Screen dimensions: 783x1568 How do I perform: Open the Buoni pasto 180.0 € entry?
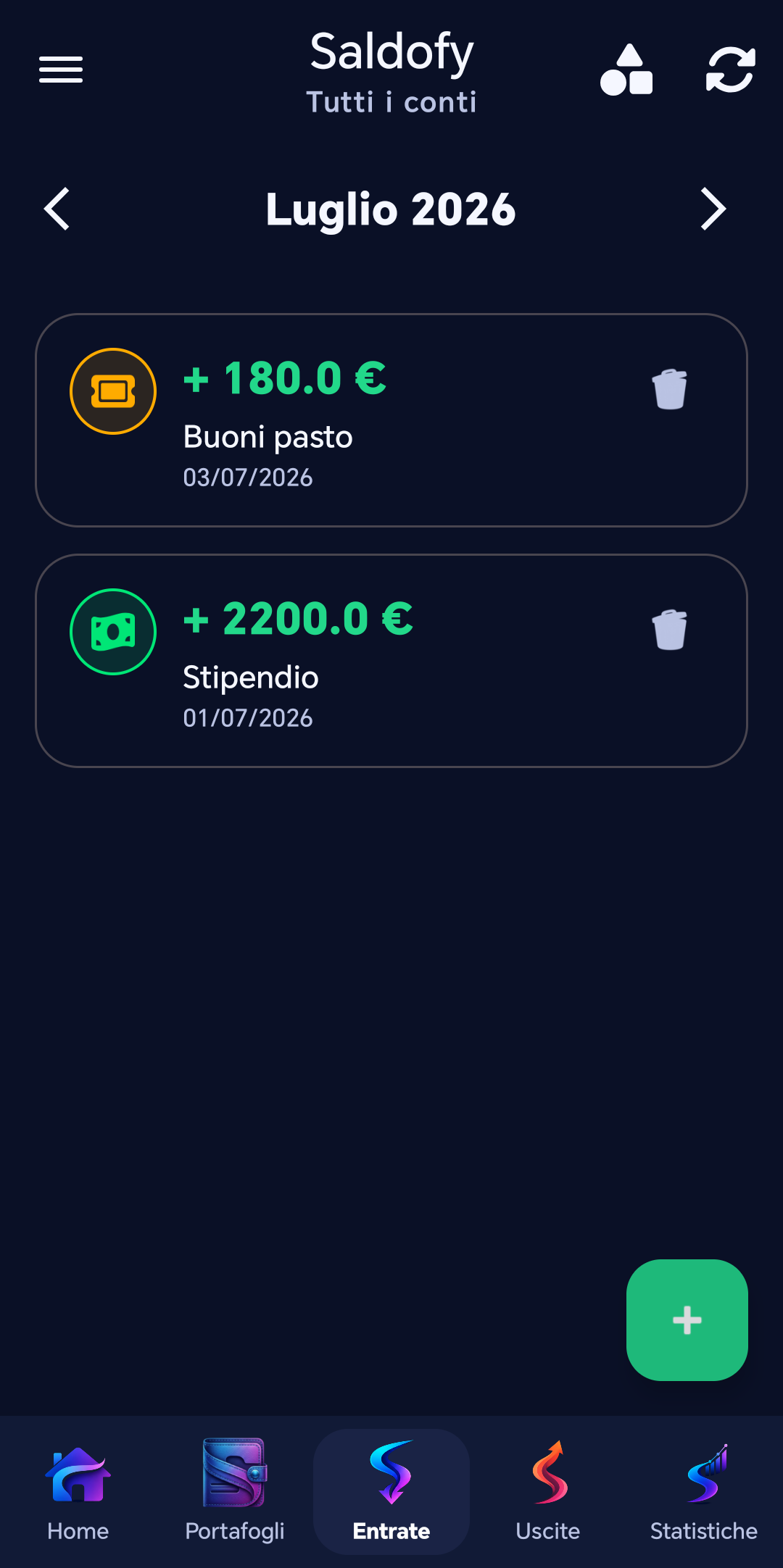(x=391, y=420)
